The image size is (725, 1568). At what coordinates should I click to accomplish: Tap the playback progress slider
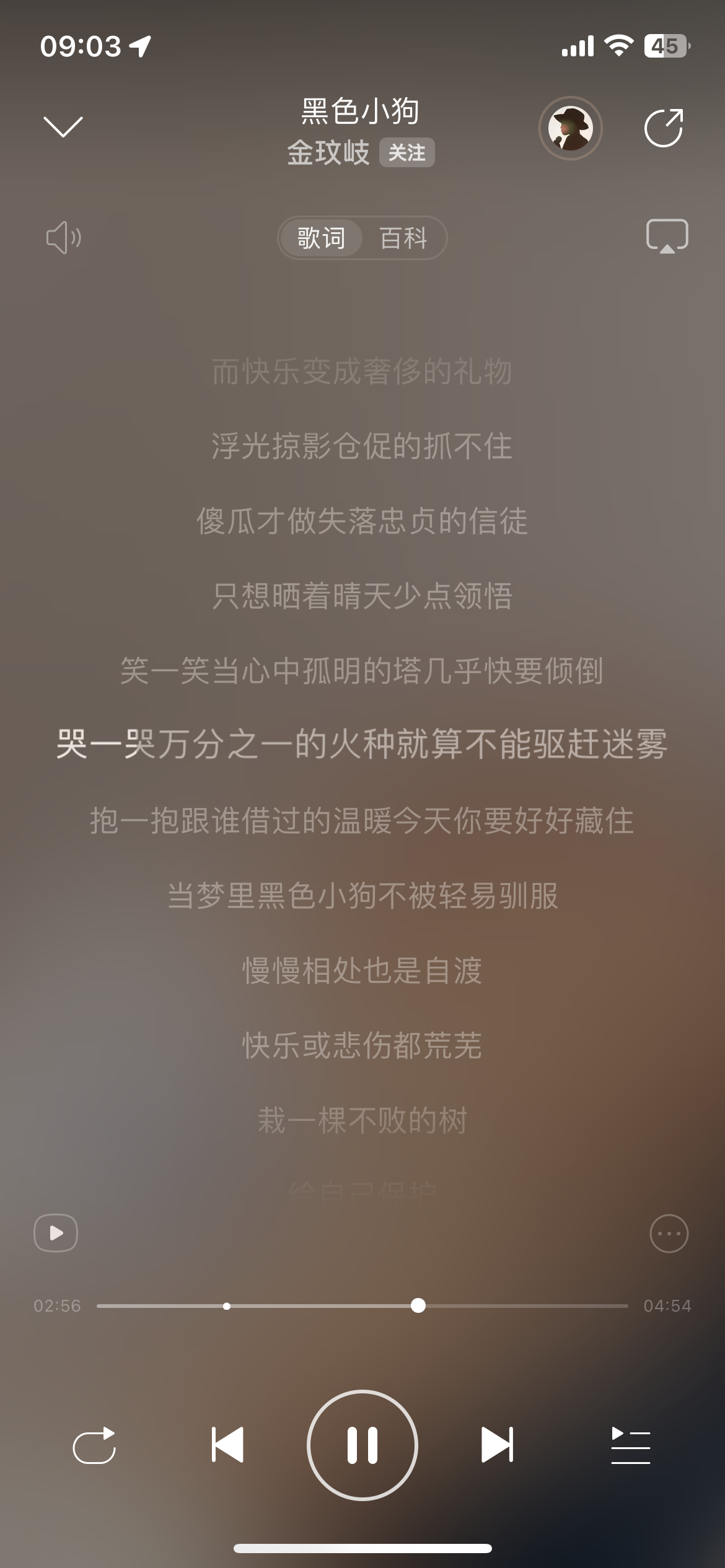[362, 1305]
